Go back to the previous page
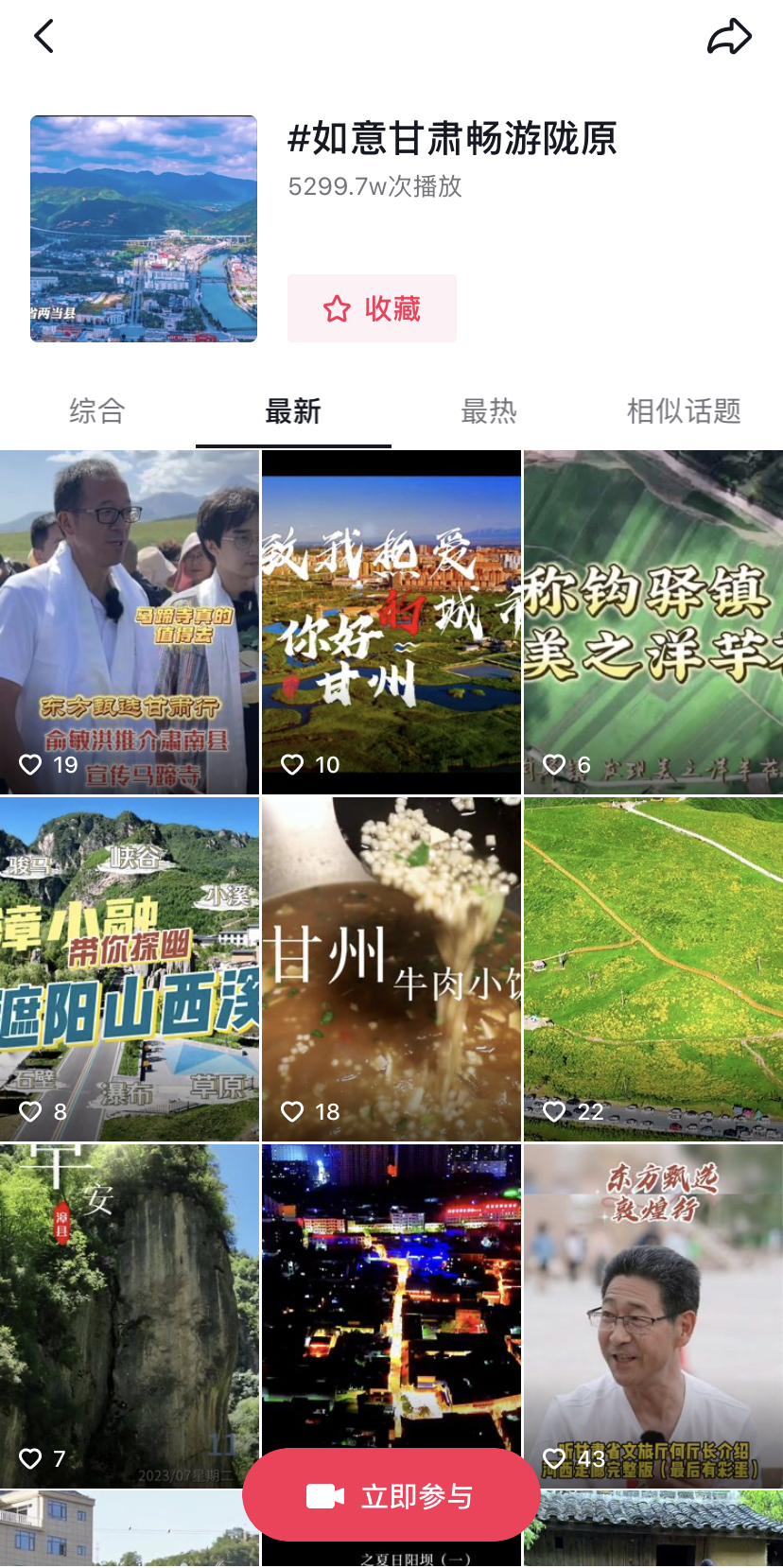The width and height of the screenshot is (783, 1568). (43, 37)
